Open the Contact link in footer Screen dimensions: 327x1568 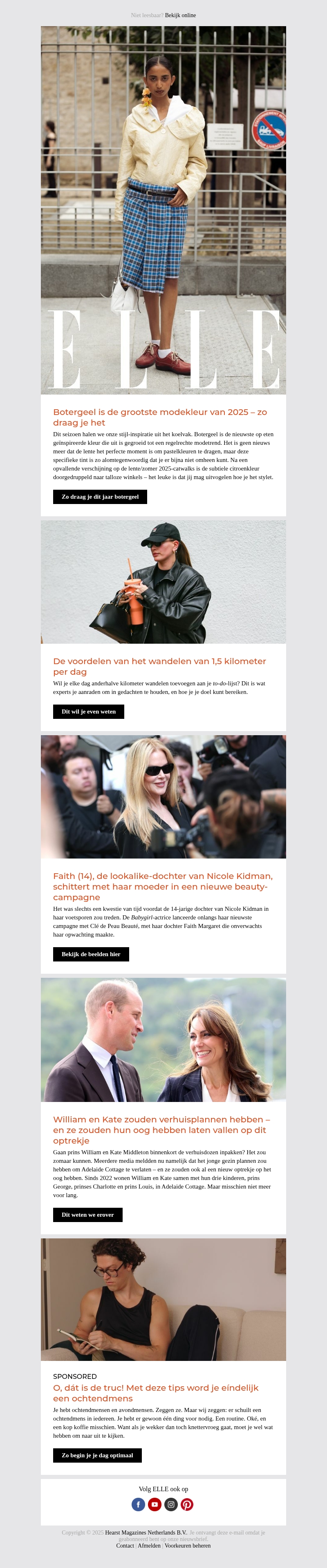click(125, 1545)
